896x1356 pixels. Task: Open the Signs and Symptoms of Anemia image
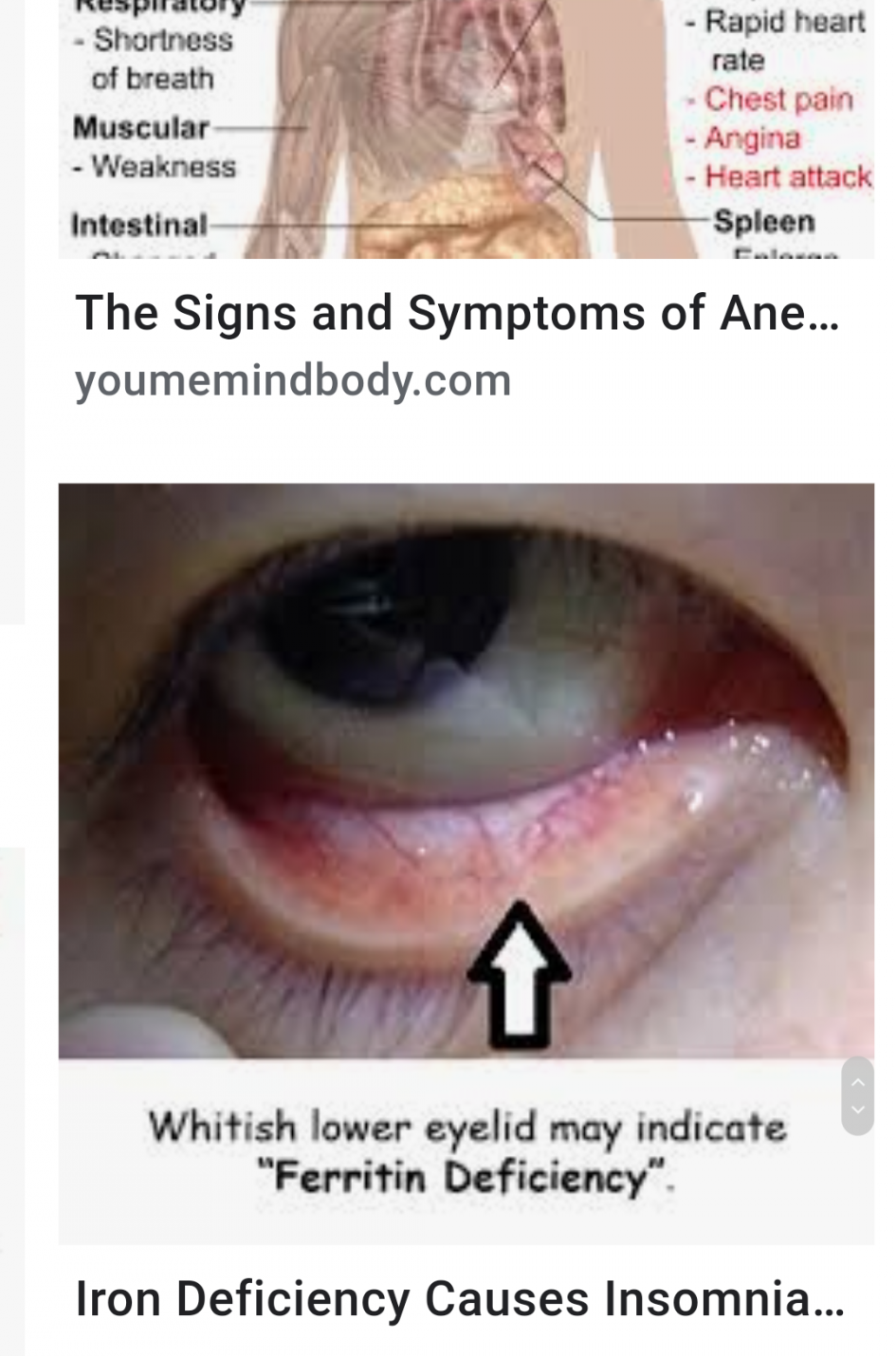click(x=466, y=128)
